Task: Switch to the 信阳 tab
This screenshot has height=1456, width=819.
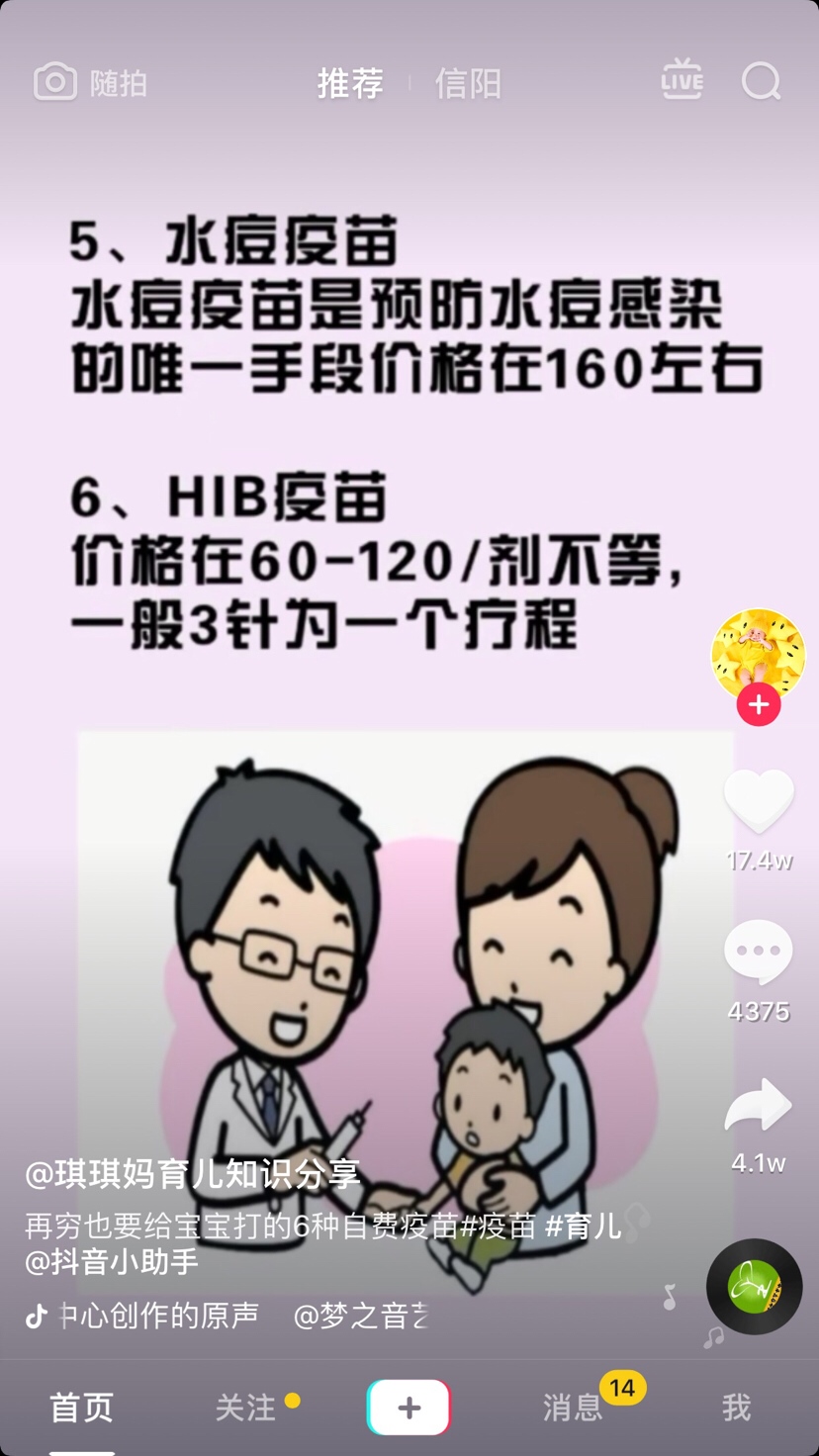Action: click(x=468, y=83)
